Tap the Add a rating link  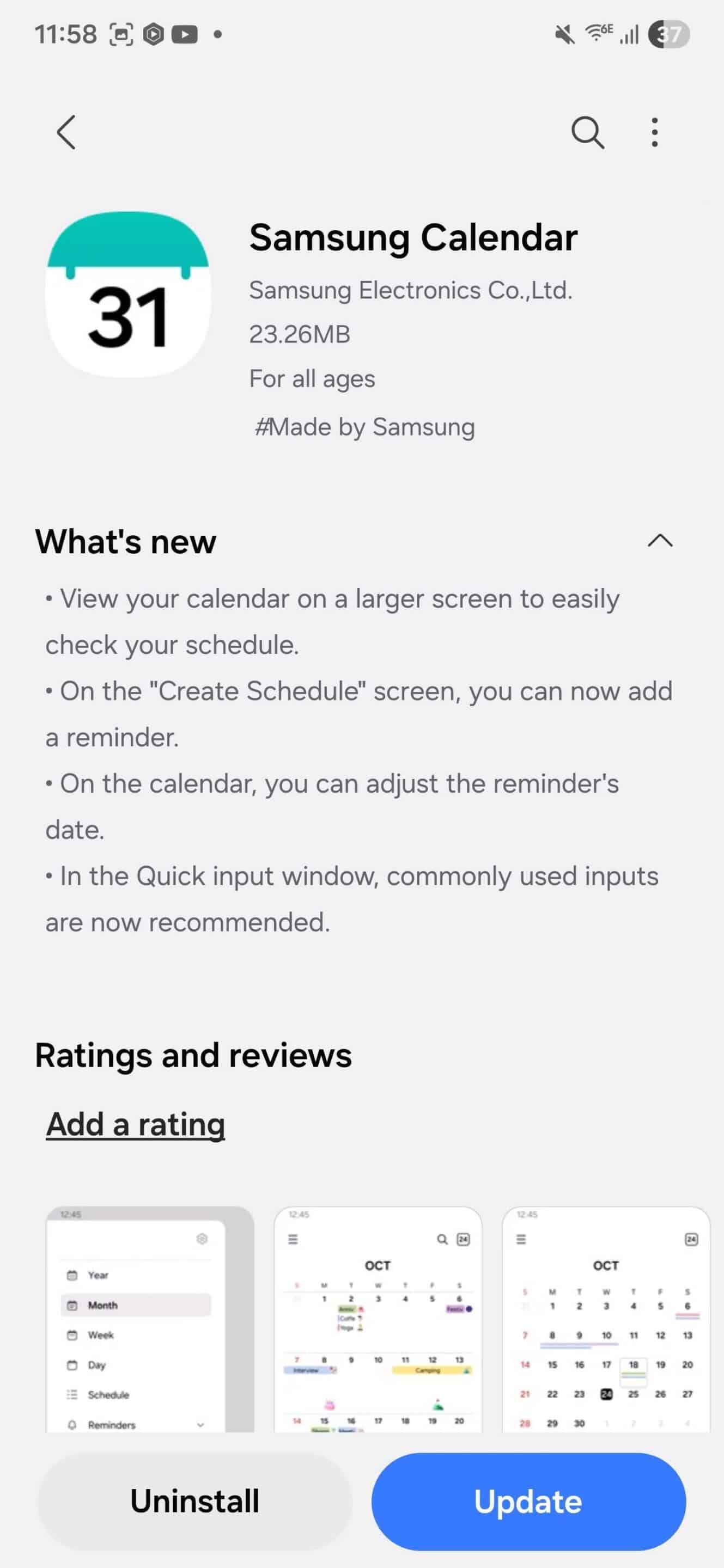pyautogui.click(x=136, y=1124)
